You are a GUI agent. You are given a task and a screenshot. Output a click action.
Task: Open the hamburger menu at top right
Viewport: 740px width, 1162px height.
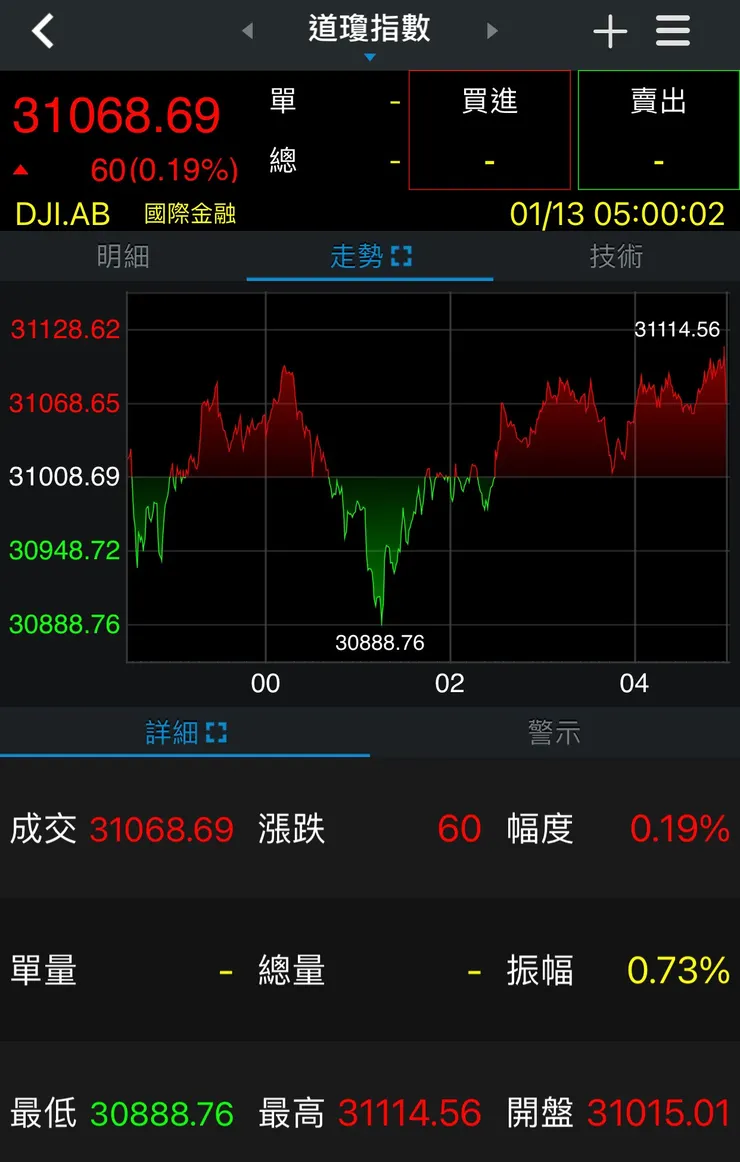[672, 31]
